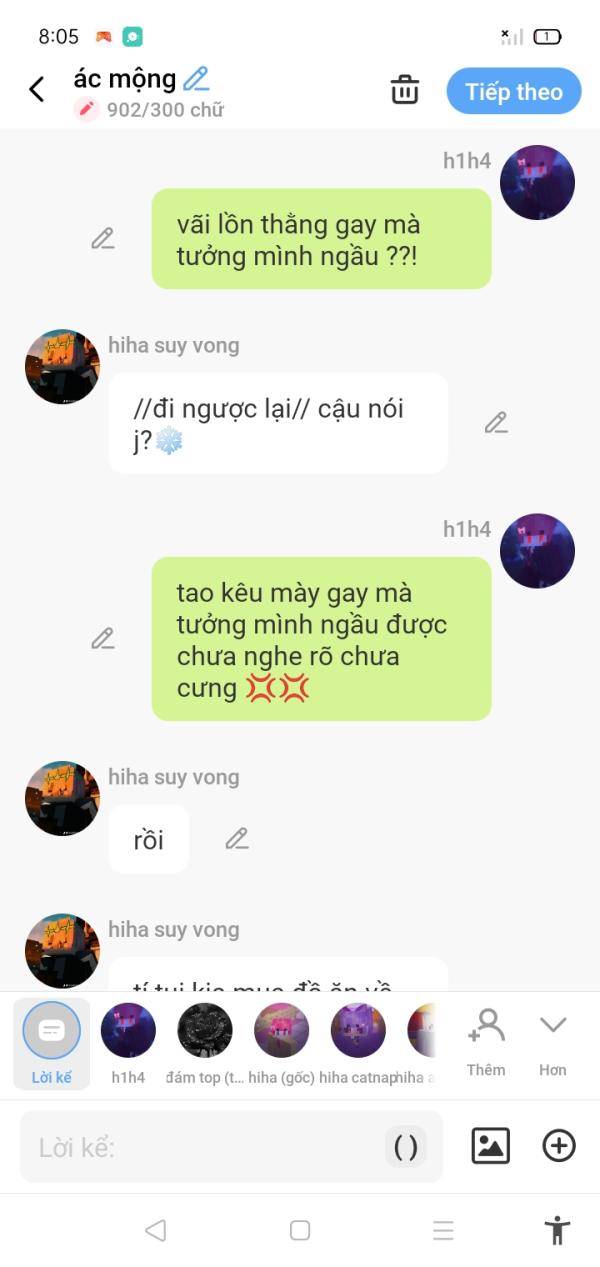Choose the hiha catnap character
The width and height of the screenshot is (600, 1267).
pyautogui.click(x=358, y=1032)
